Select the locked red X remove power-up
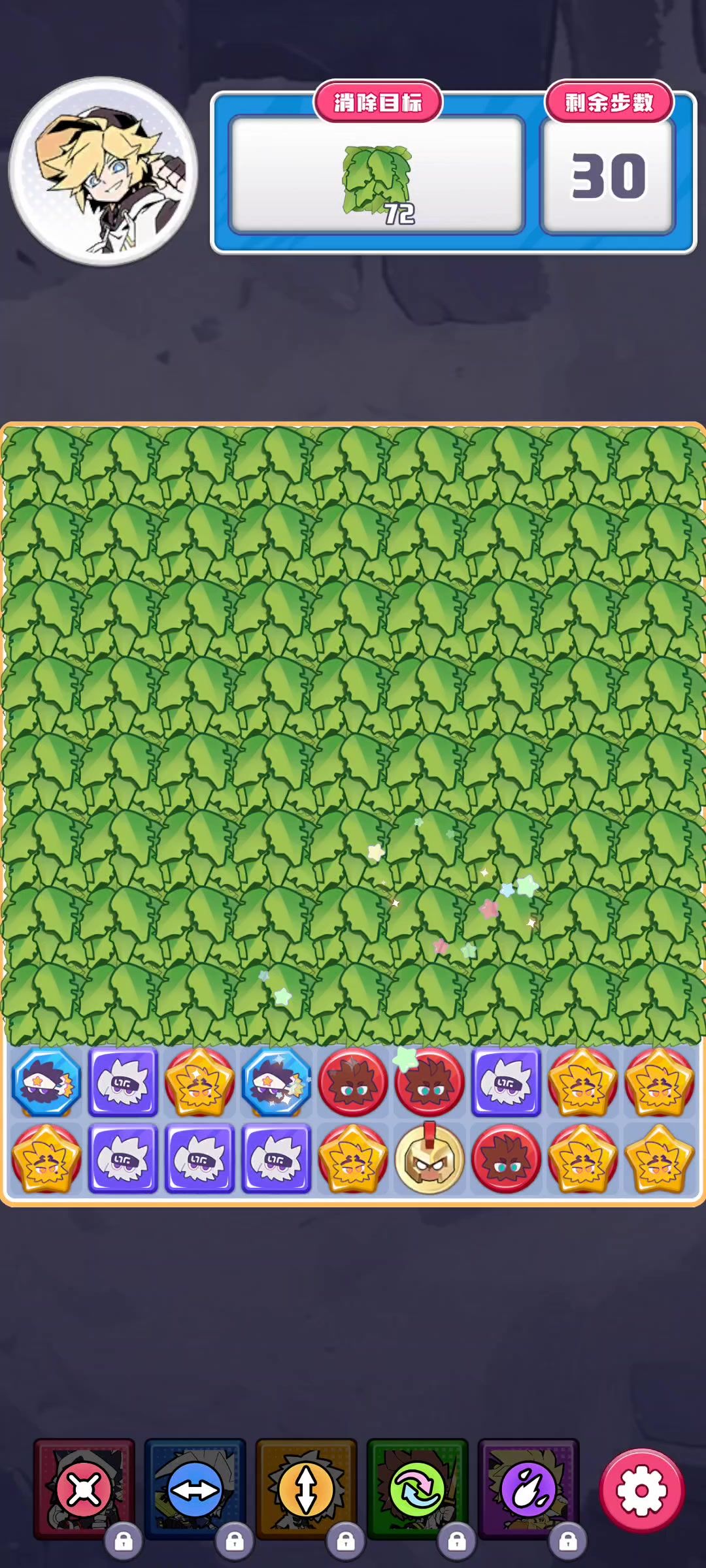 [x=84, y=1490]
